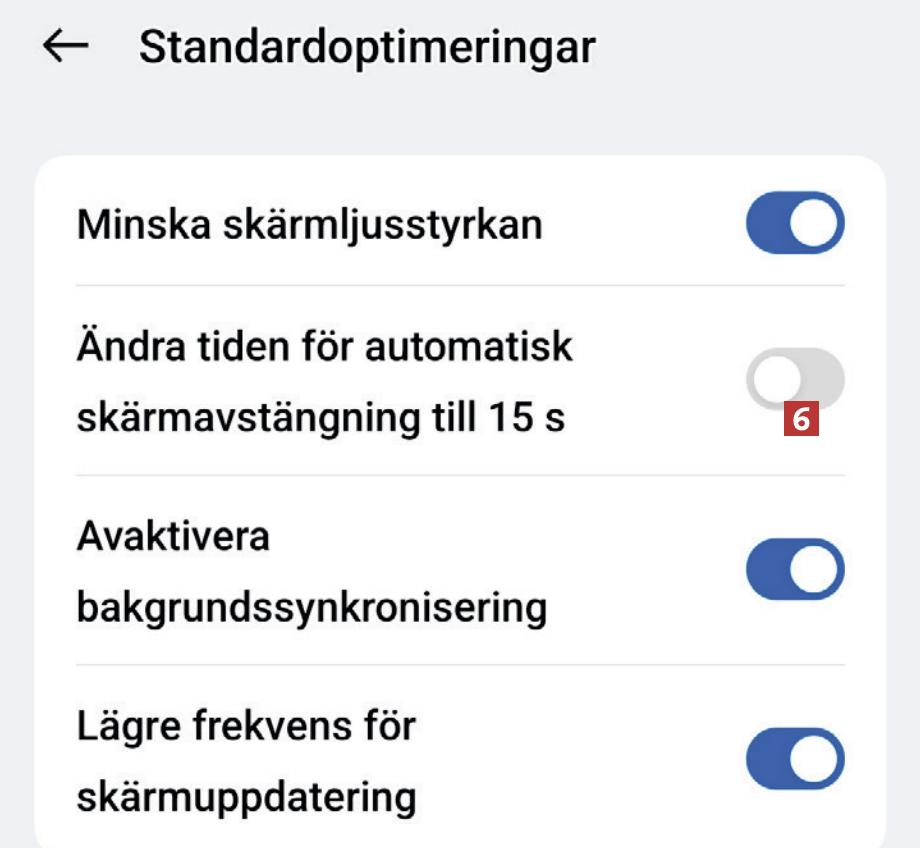Enable automatic screen-off at 15 s
The image size is (920, 848).
pos(795,379)
